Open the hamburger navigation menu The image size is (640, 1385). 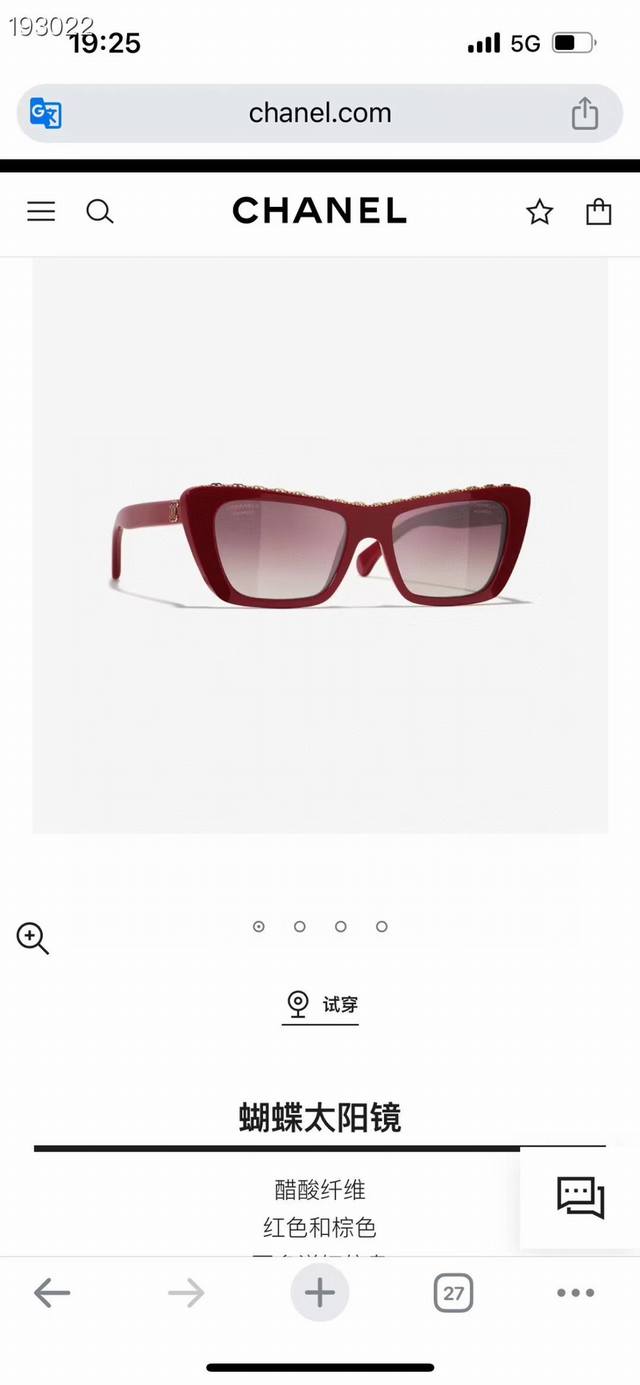point(41,211)
